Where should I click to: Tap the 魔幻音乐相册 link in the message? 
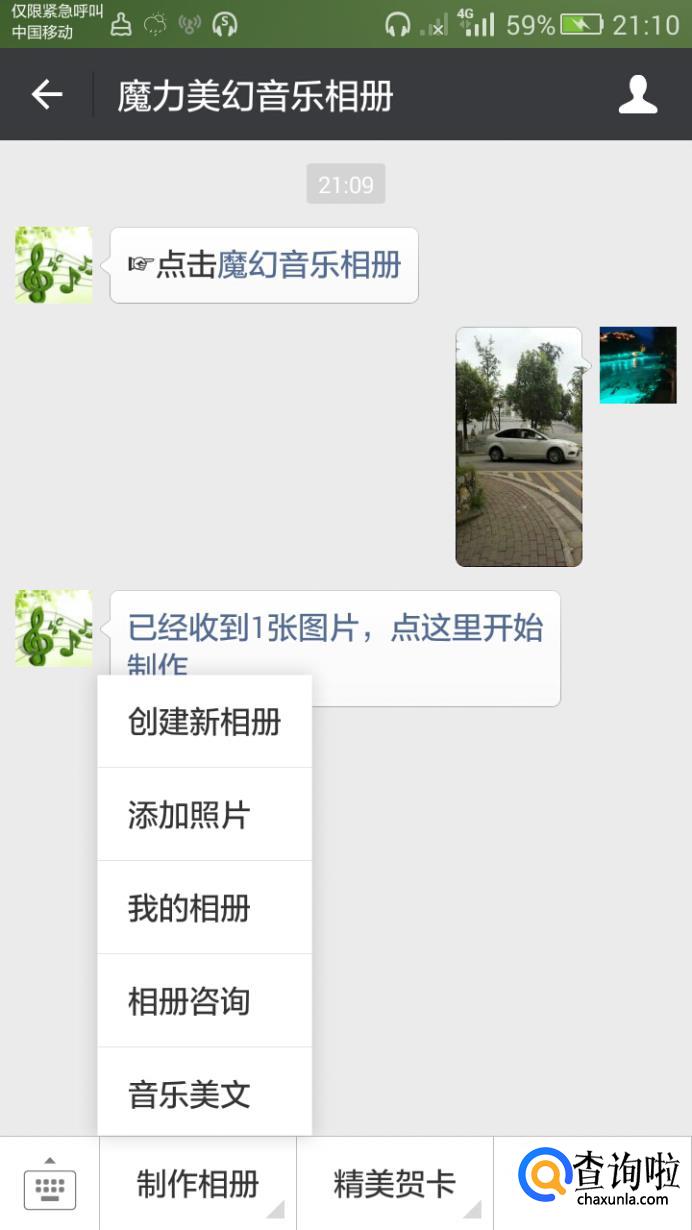click(x=309, y=265)
